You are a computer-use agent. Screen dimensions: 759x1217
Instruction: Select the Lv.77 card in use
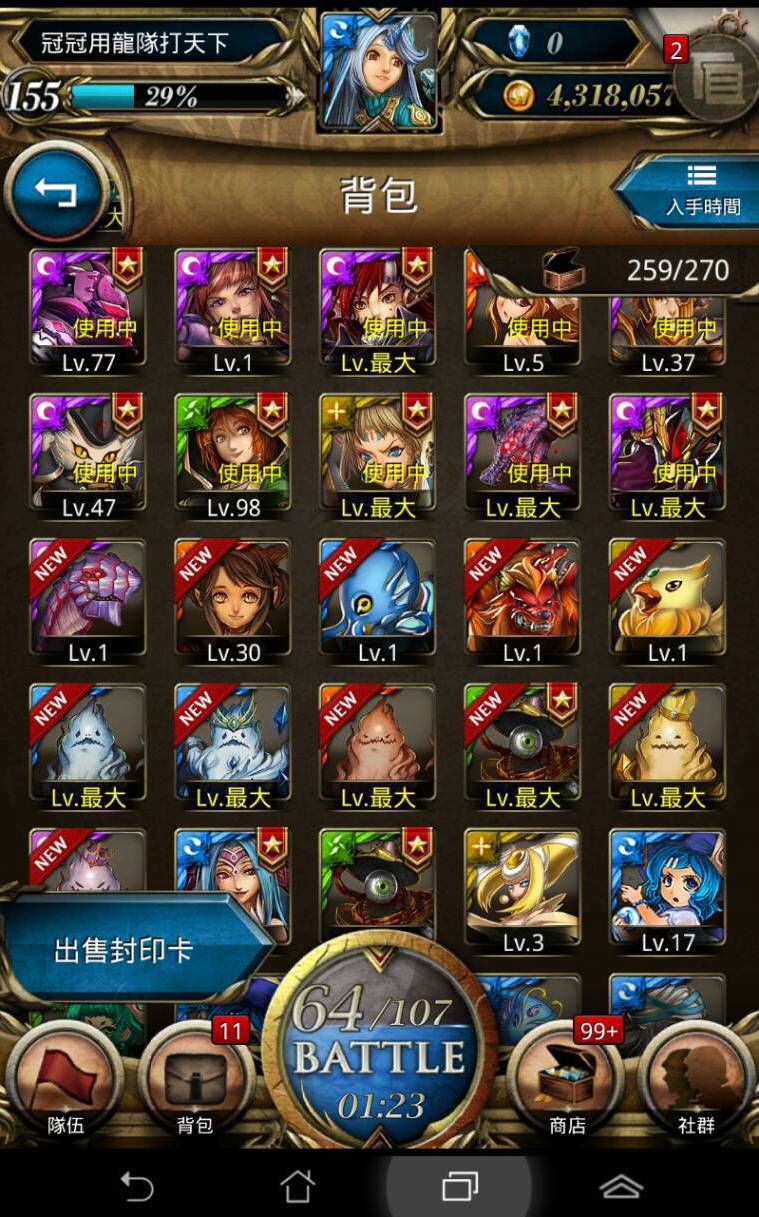point(88,310)
